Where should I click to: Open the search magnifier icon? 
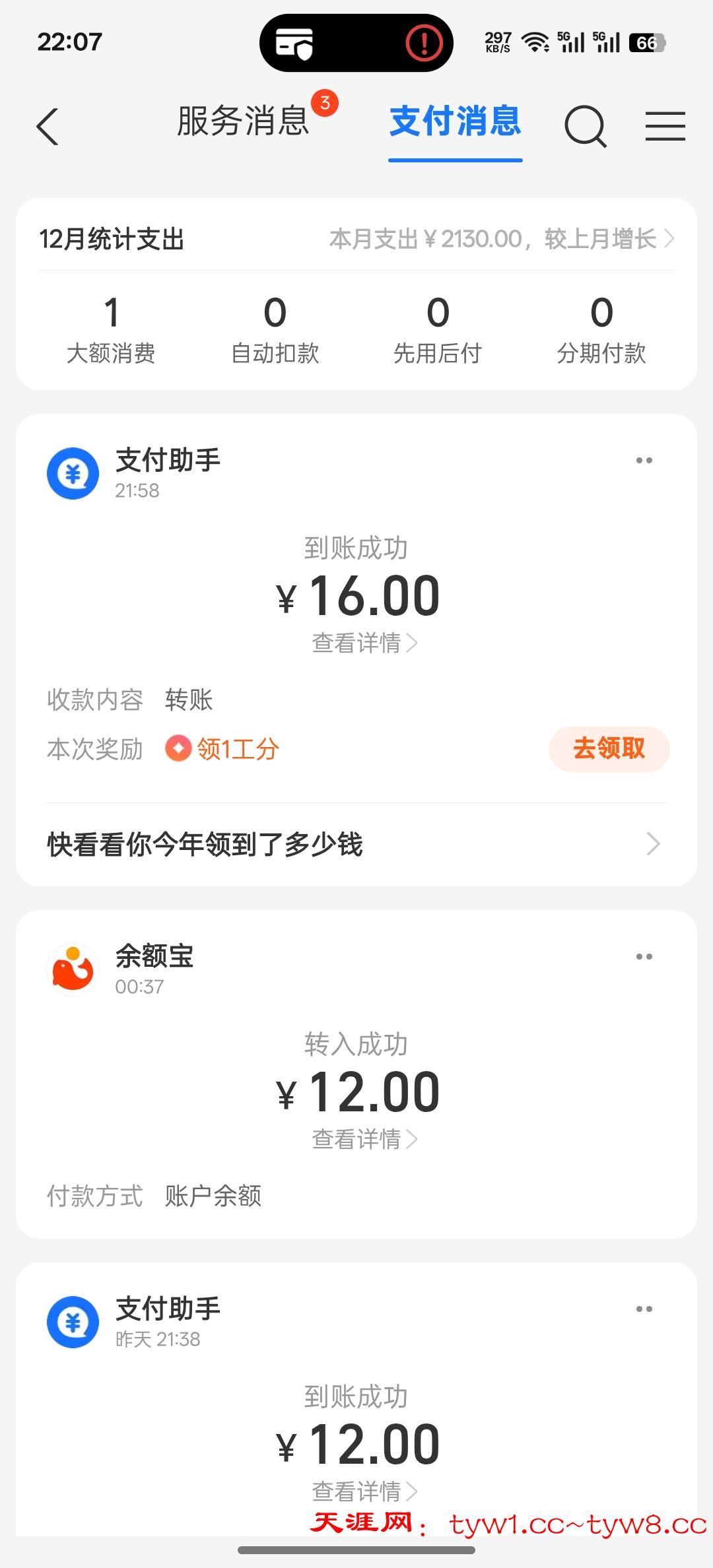click(x=585, y=126)
